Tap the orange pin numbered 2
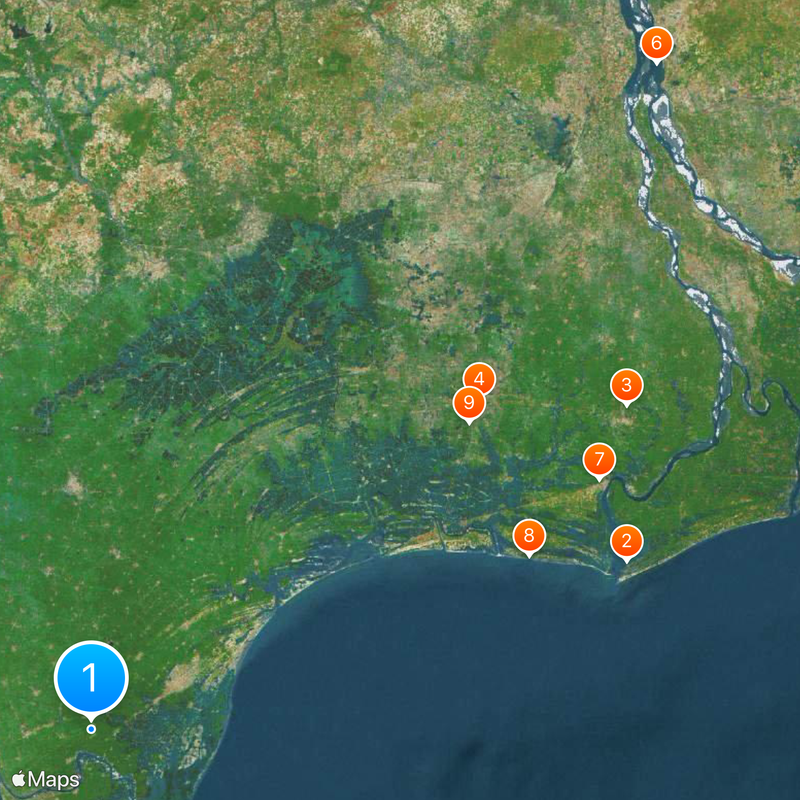The width and height of the screenshot is (800, 800). (627, 542)
